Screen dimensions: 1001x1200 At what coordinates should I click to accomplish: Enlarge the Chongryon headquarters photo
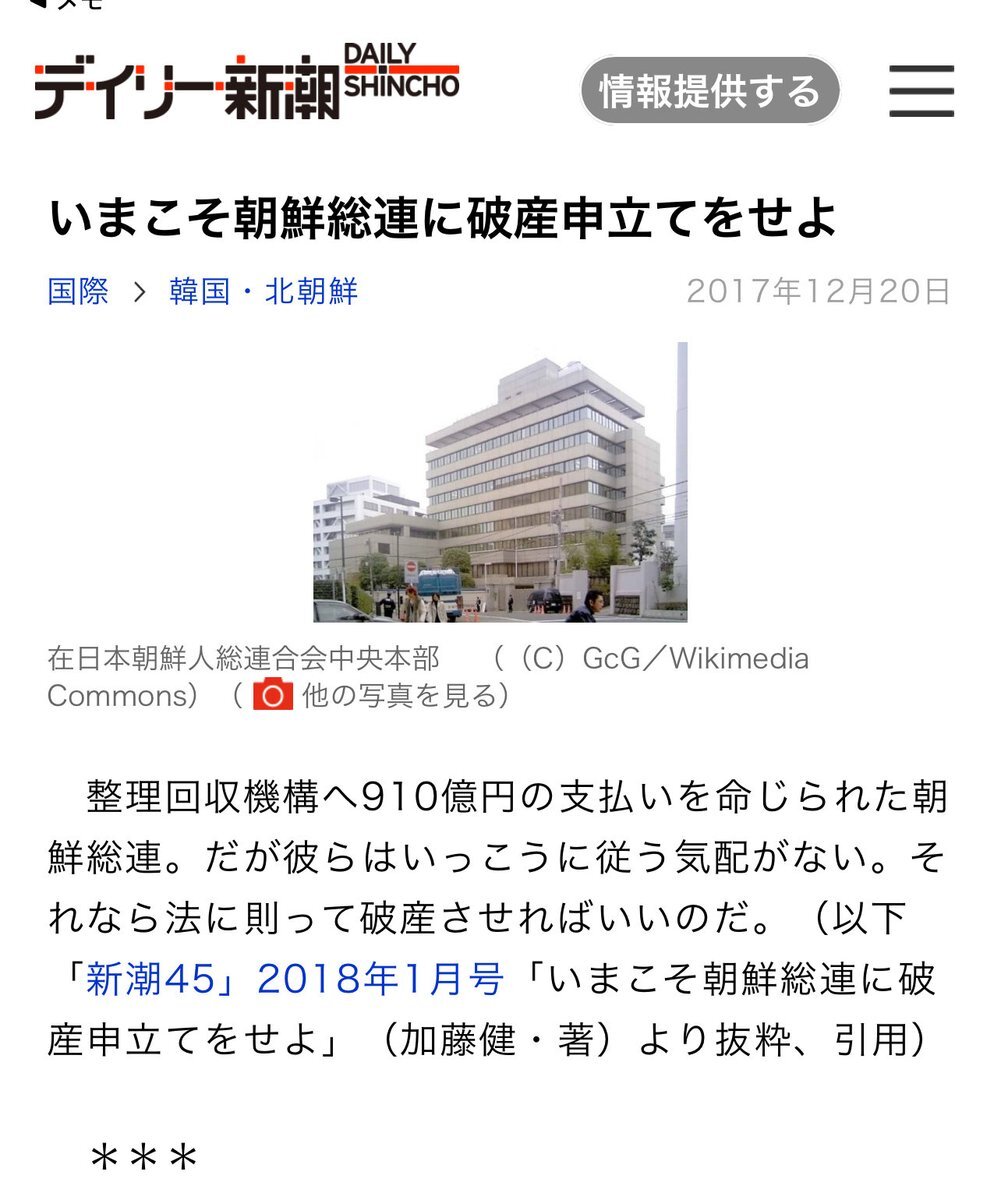click(x=500, y=482)
